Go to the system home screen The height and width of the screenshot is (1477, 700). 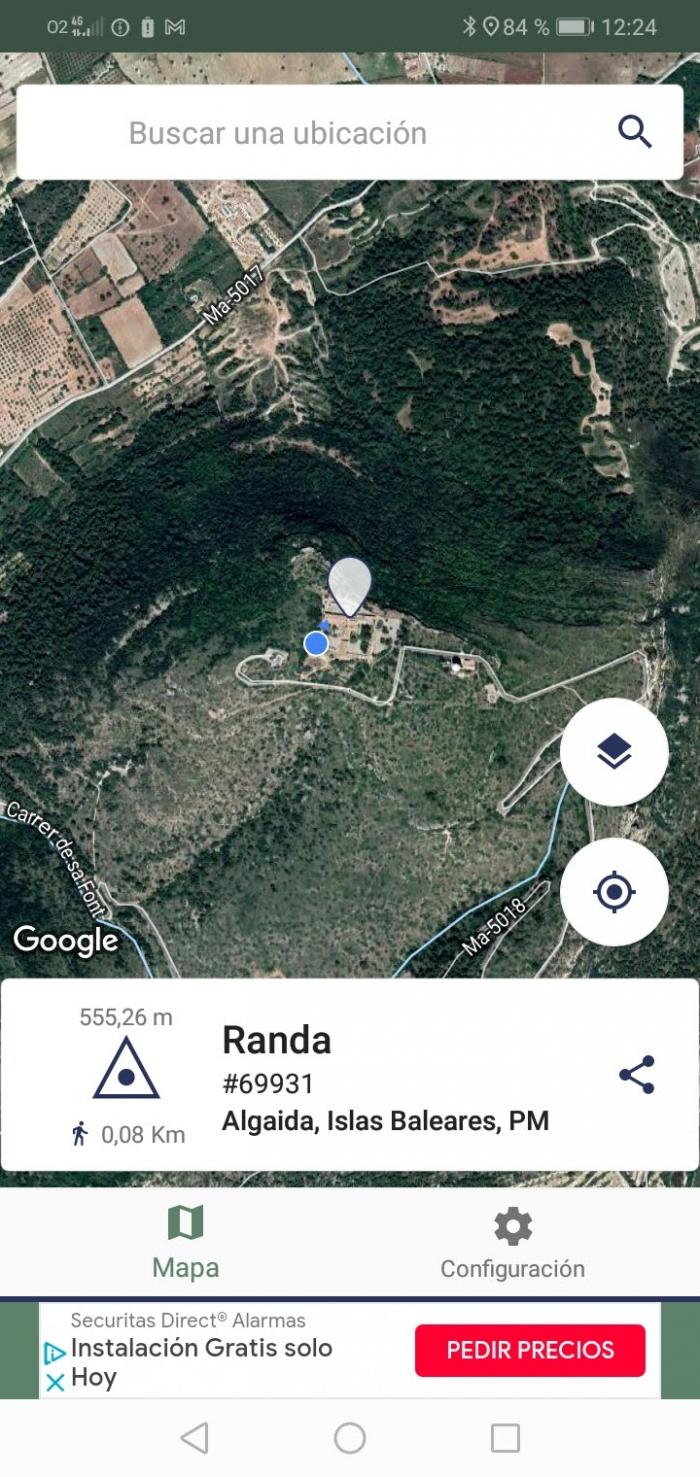click(x=350, y=1438)
